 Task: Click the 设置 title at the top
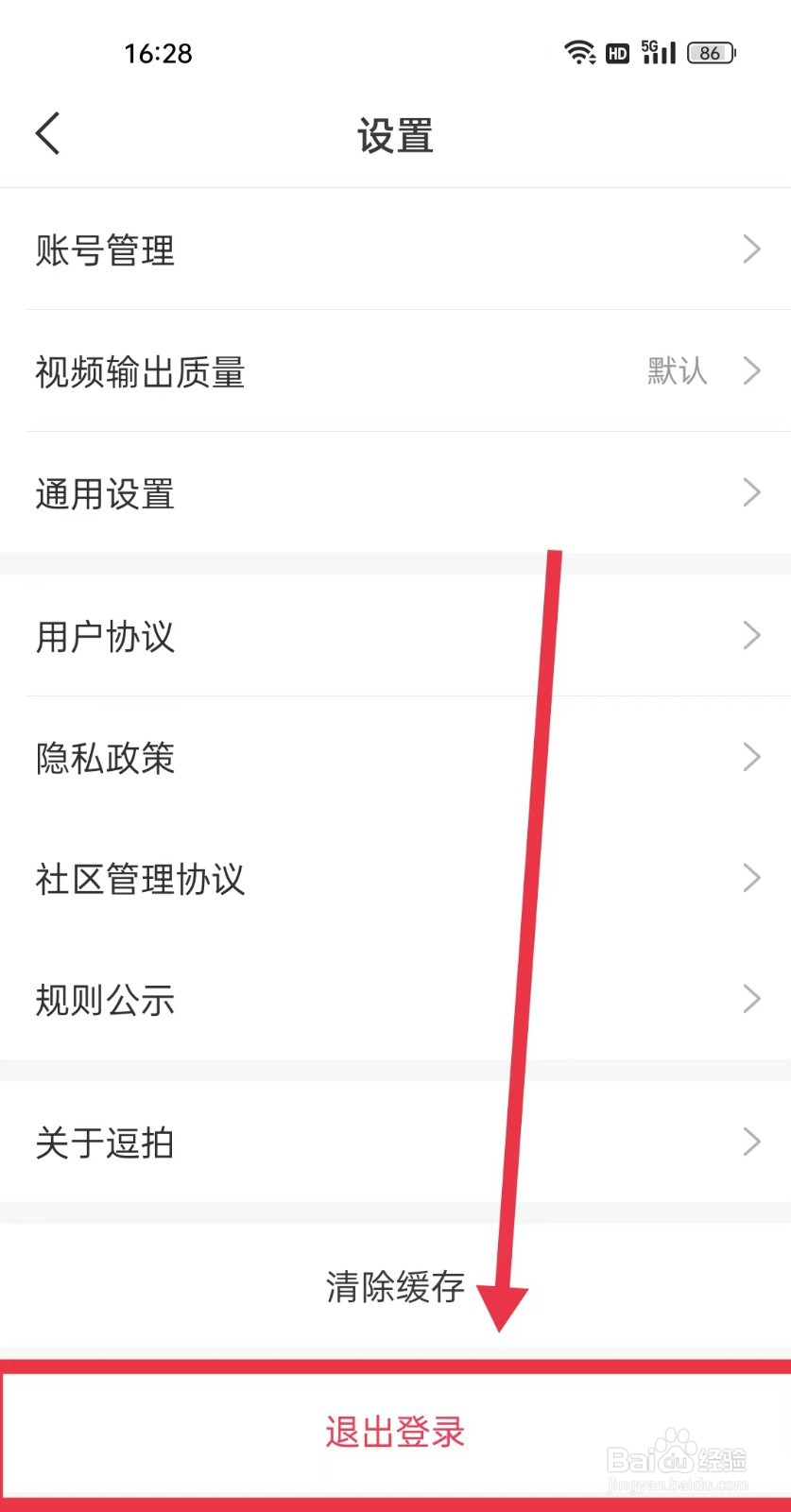click(394, 135)
